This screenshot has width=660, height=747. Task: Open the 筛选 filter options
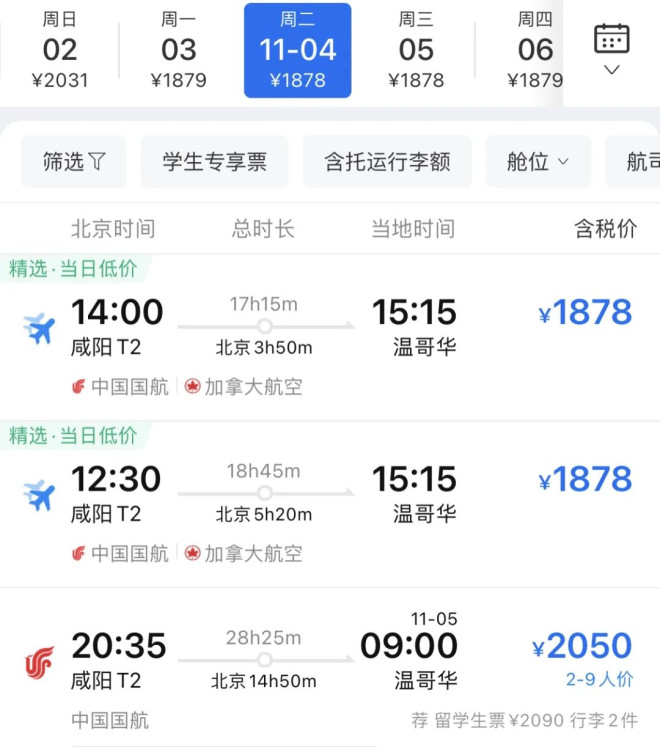pos(74,162)
